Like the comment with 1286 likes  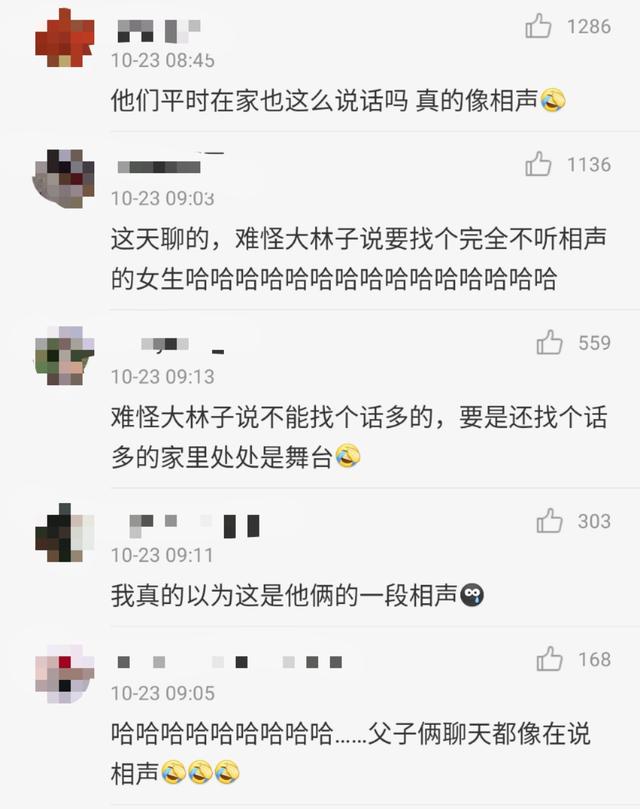click(539, 27)
